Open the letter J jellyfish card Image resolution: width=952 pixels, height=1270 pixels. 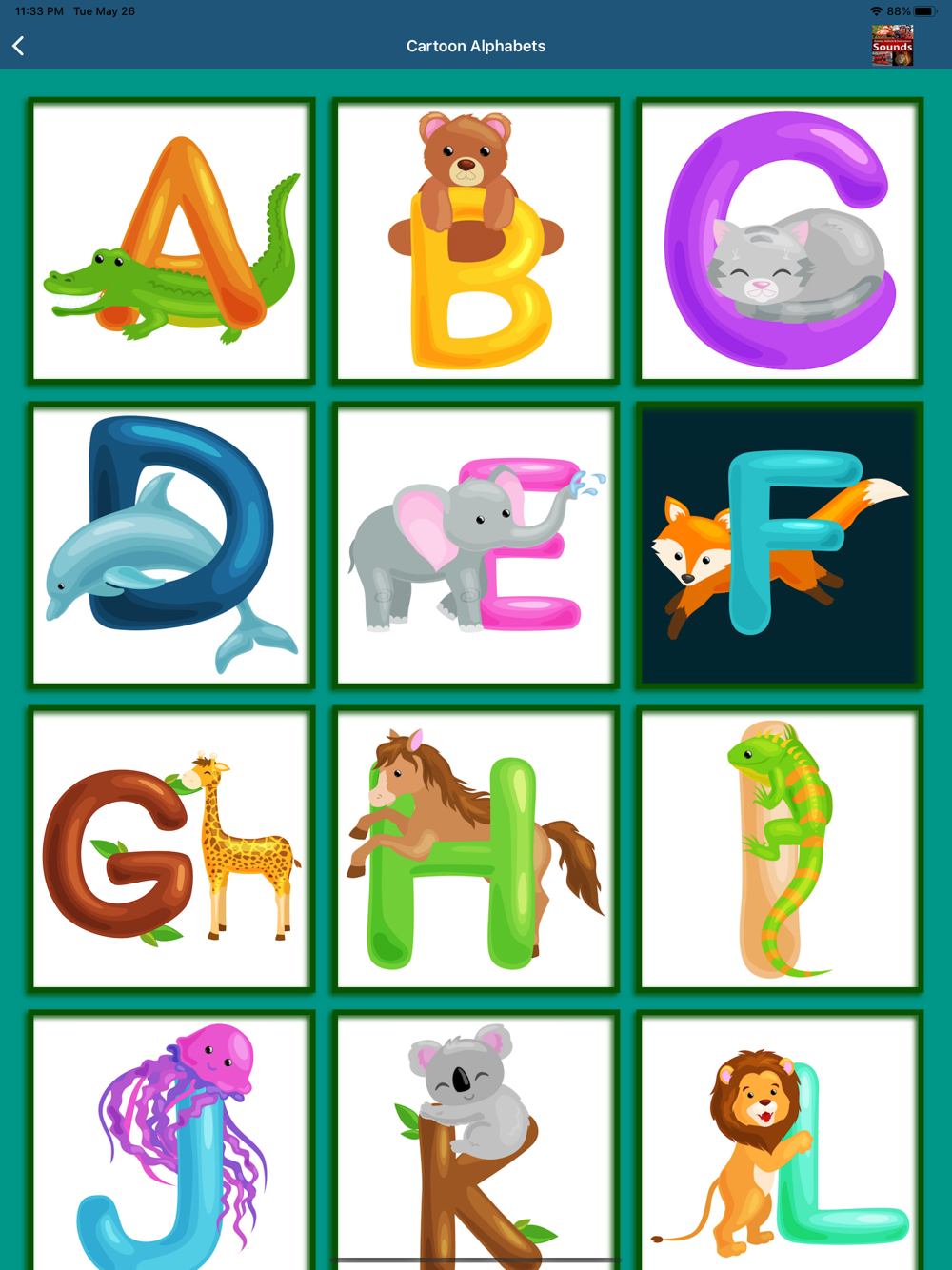point(171,1141)
